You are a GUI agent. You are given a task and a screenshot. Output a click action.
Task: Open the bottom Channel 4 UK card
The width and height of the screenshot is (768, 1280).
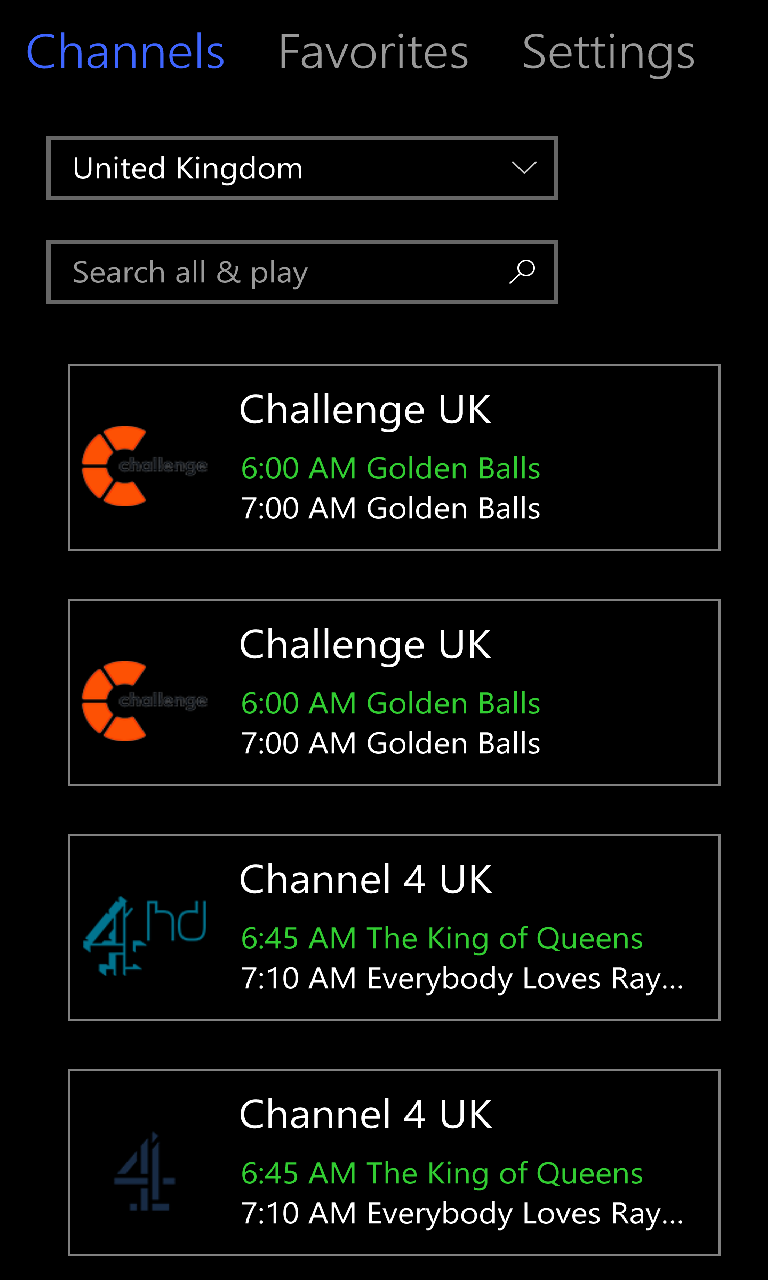tap(394, 1162)
